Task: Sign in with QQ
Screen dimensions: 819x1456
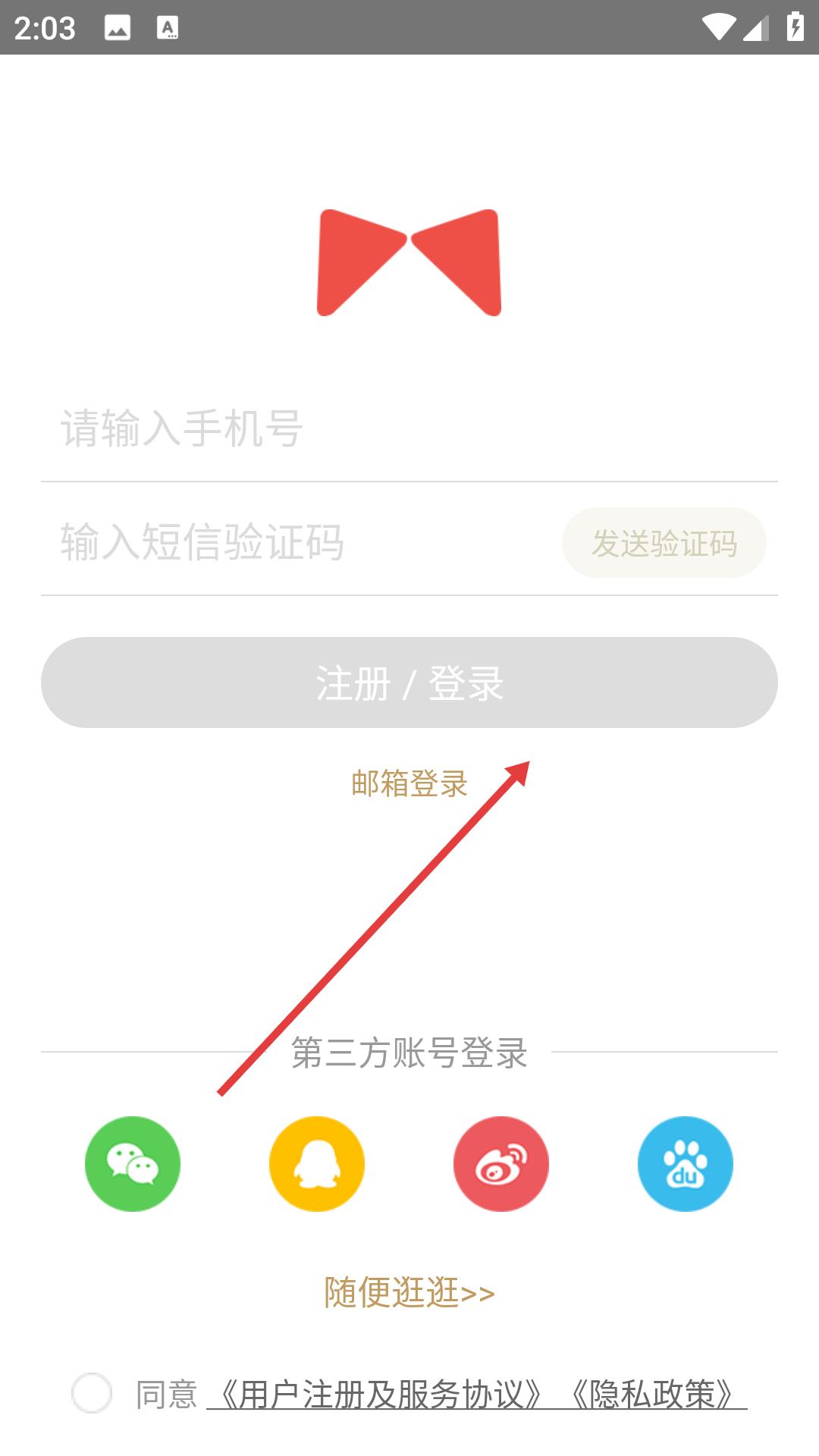Action: [x=316, y=1164]
